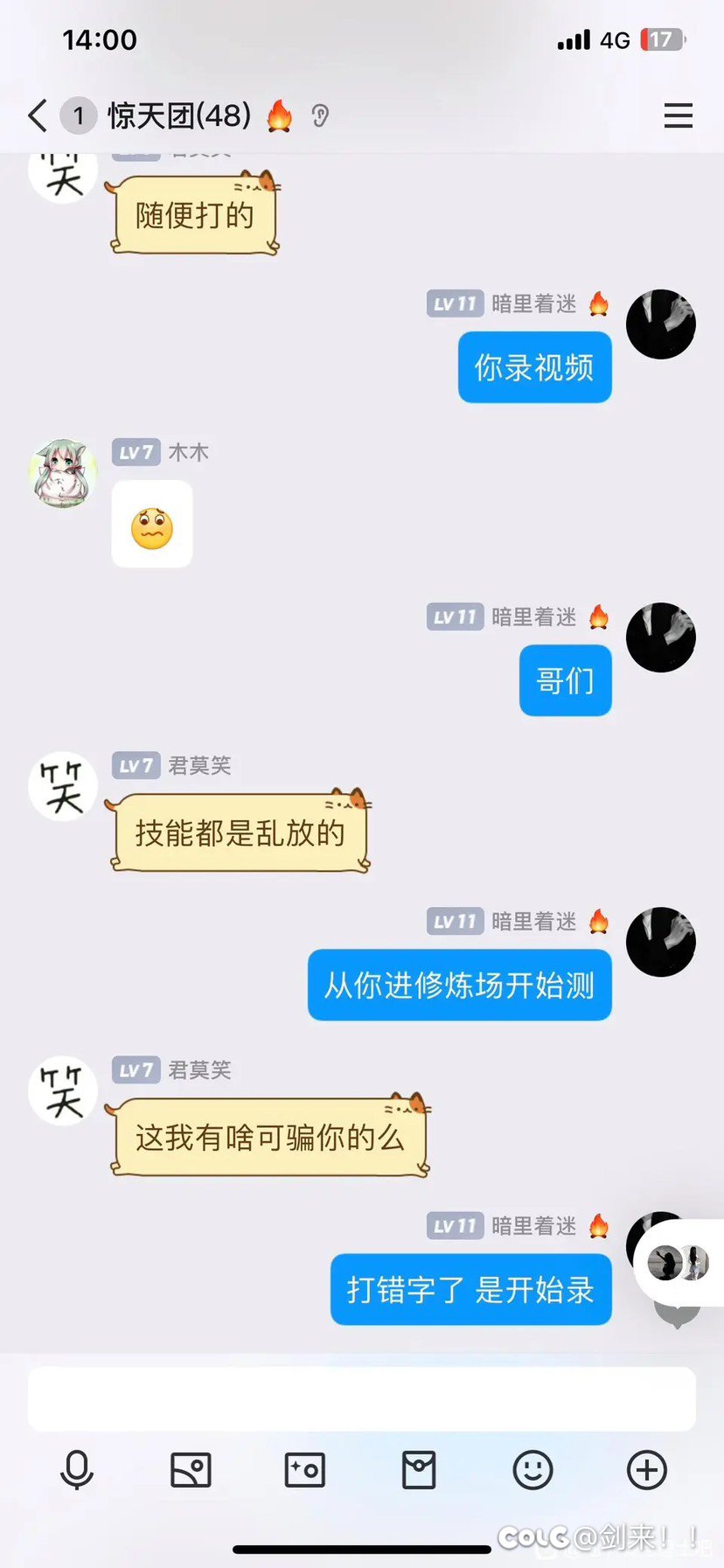Start voice input with the microphone icon
Image resolution: width=724 pixels, height=1568 pixels.
tap(77, 1470)
